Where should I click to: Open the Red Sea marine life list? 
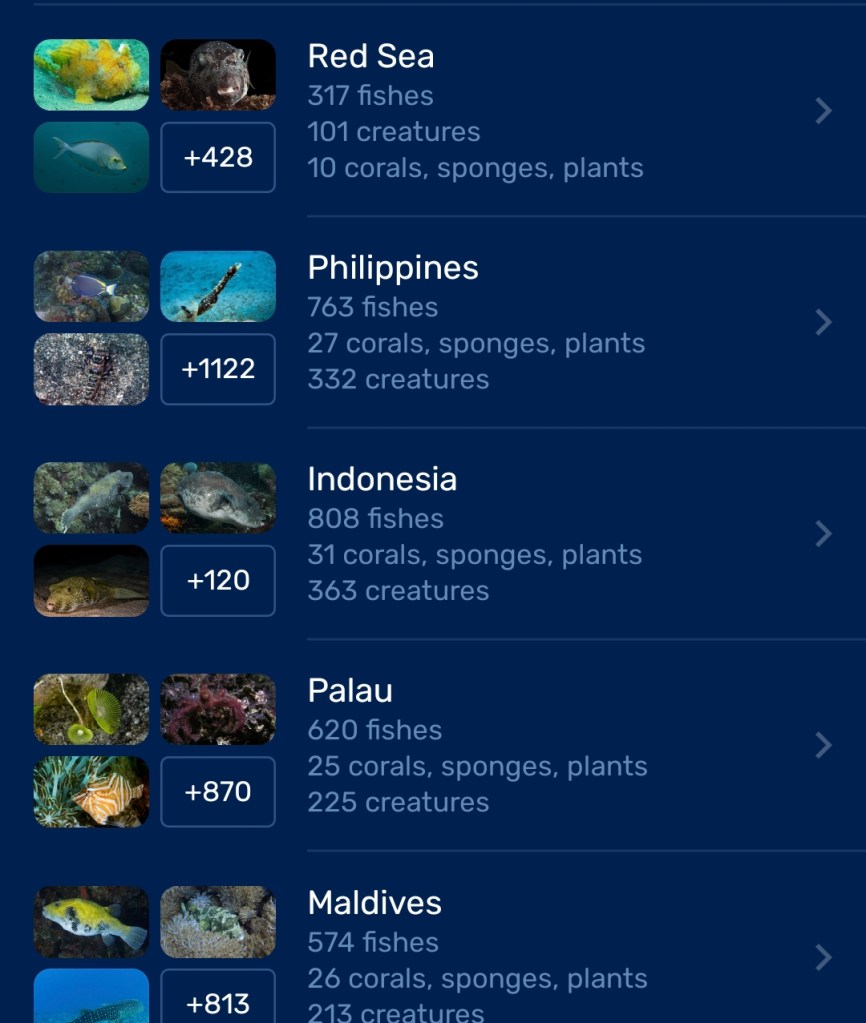(x=371, y=57)
